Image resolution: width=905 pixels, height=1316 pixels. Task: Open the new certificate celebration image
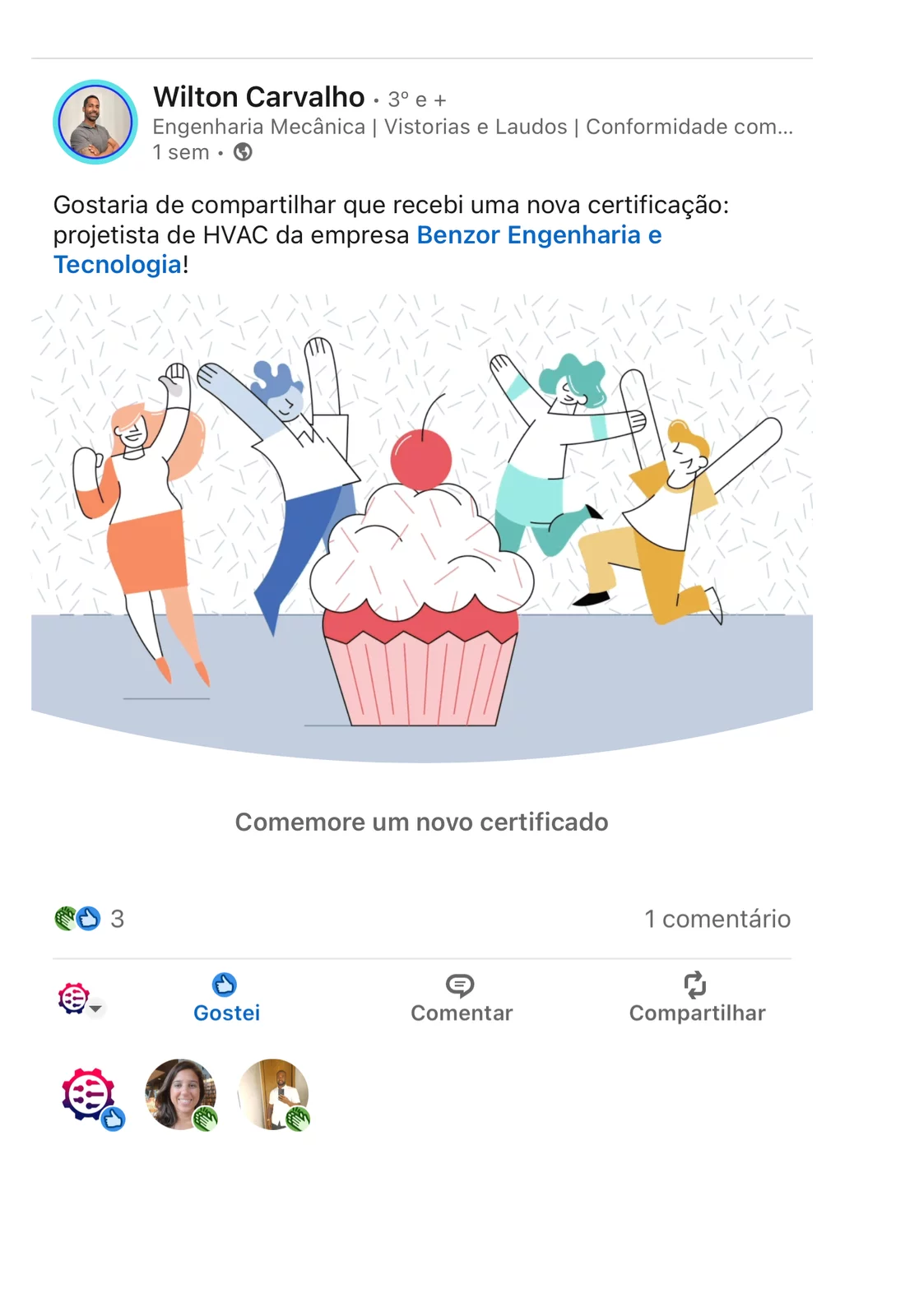pos(421,526)
